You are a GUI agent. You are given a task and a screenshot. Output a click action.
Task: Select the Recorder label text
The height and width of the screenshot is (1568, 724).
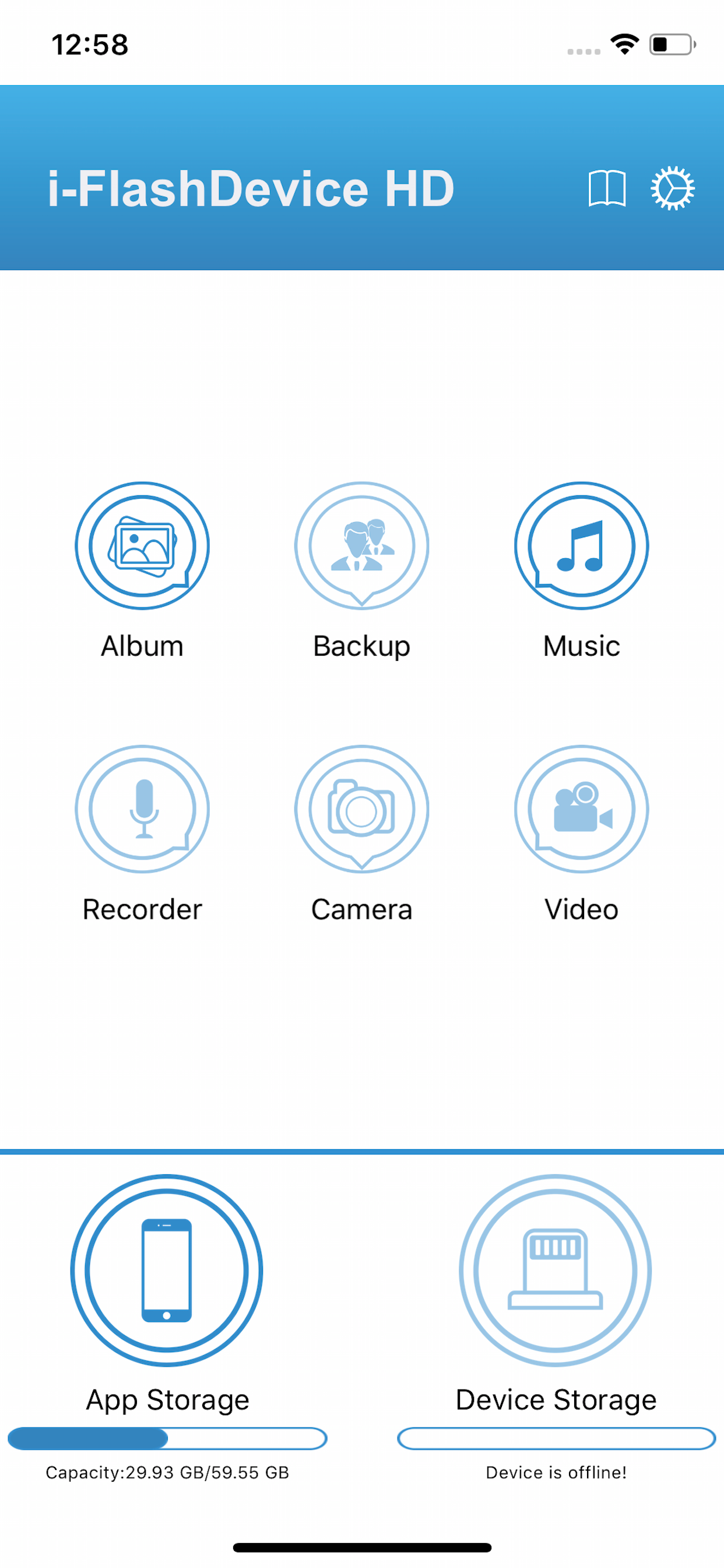point(142,909)
